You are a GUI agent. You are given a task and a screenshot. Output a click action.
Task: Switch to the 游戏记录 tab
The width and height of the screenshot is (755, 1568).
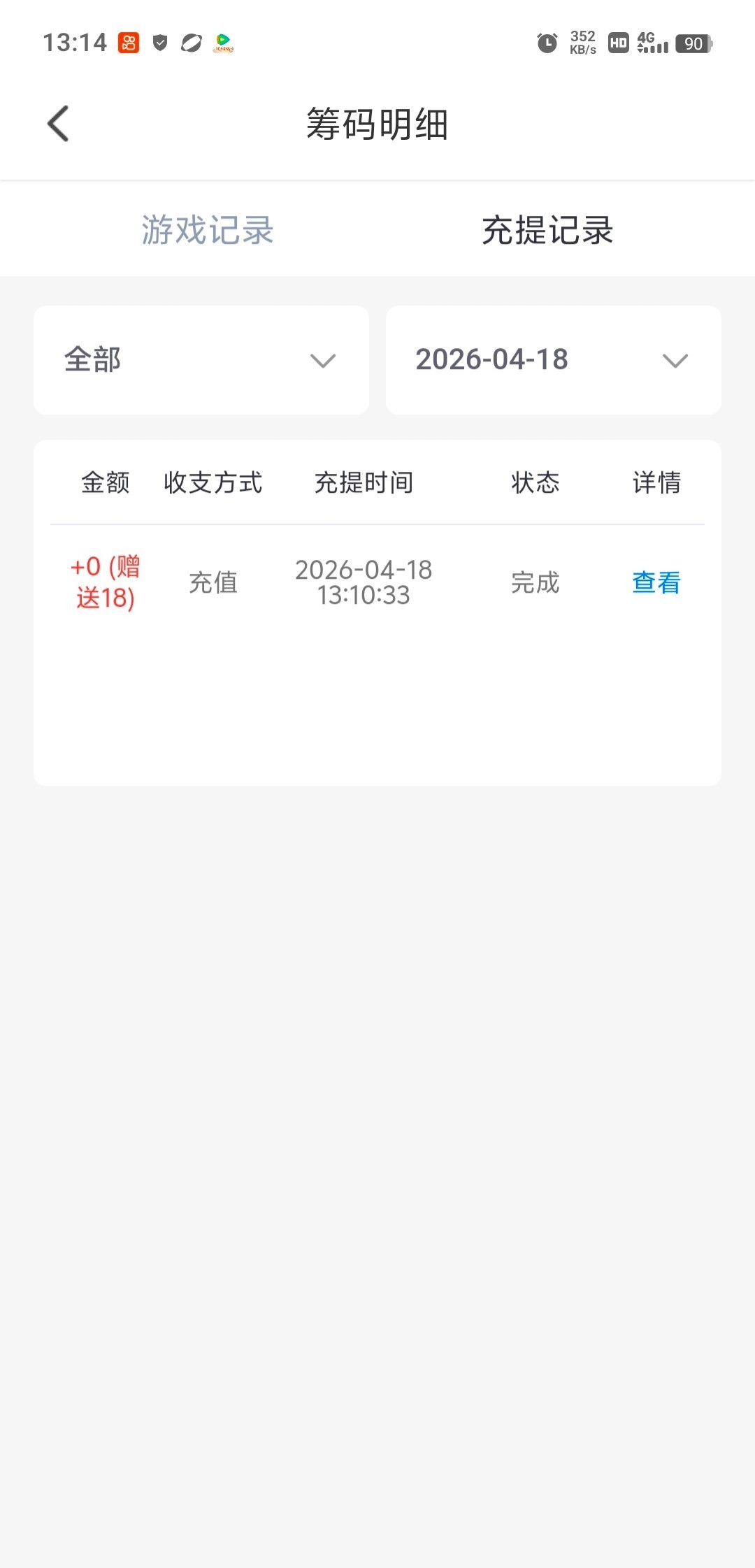click(207, 230)
